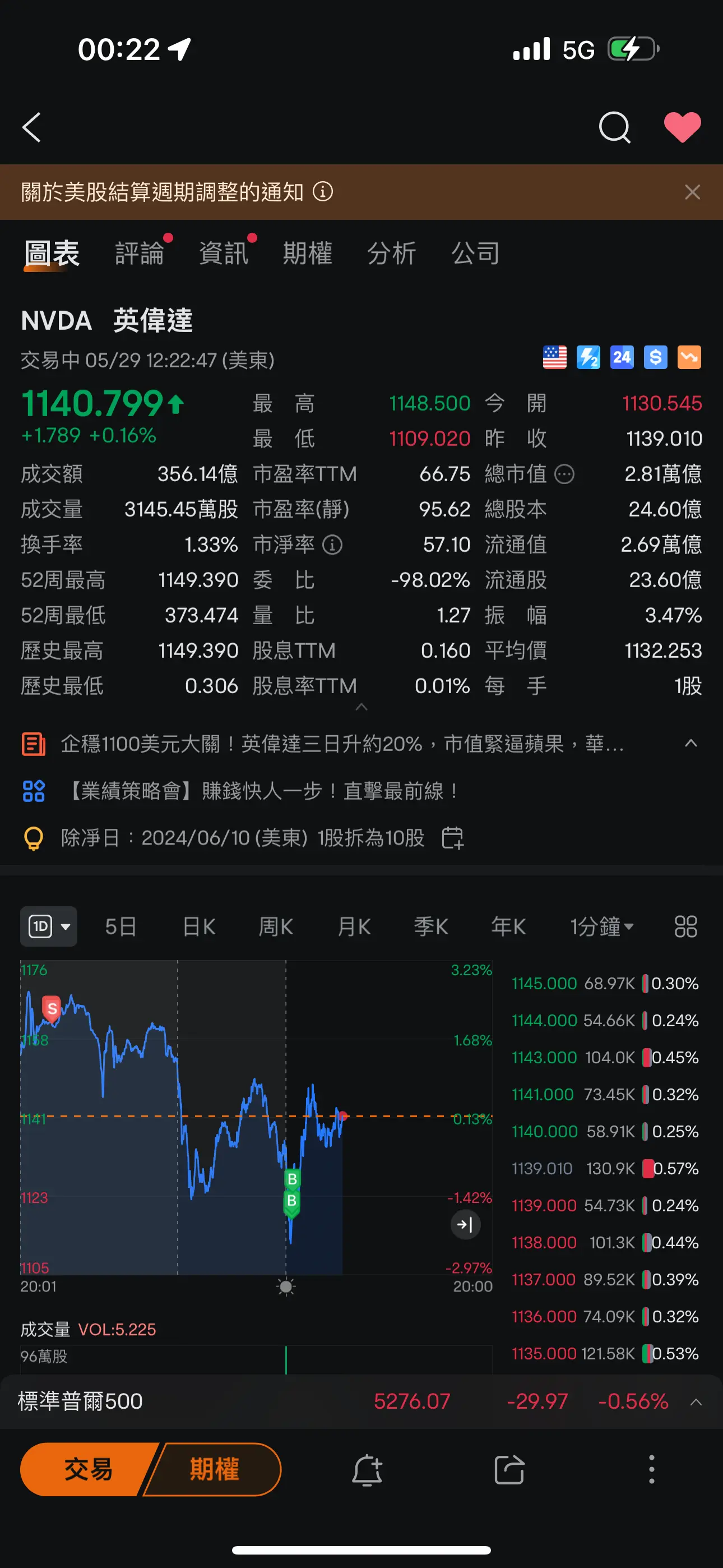Tap the heart icon to unfavorite NVDA
This screenshot has height=1568, width=723.
pos(683,127)
